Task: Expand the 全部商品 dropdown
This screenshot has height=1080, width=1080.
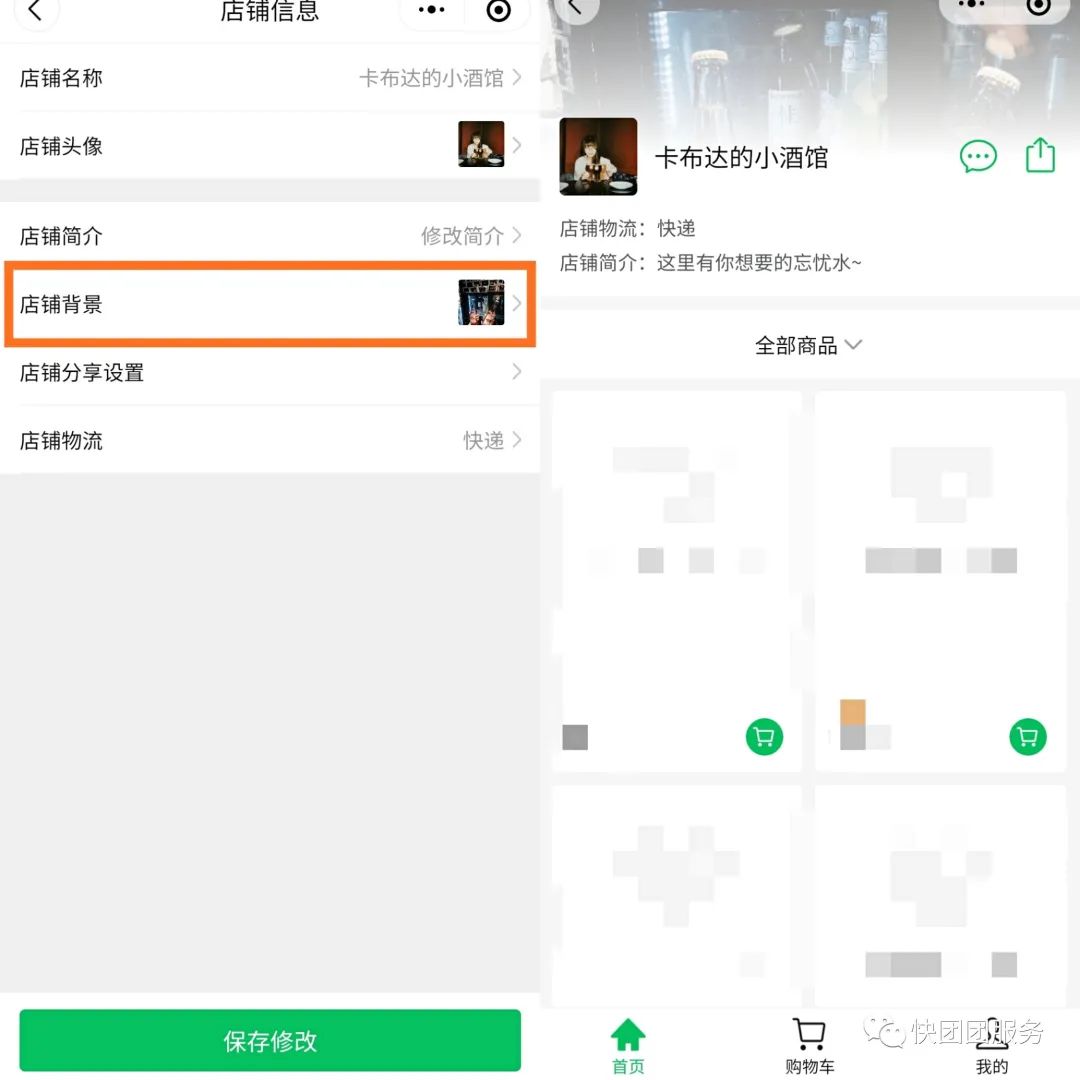Action: [x=808, y=345]
